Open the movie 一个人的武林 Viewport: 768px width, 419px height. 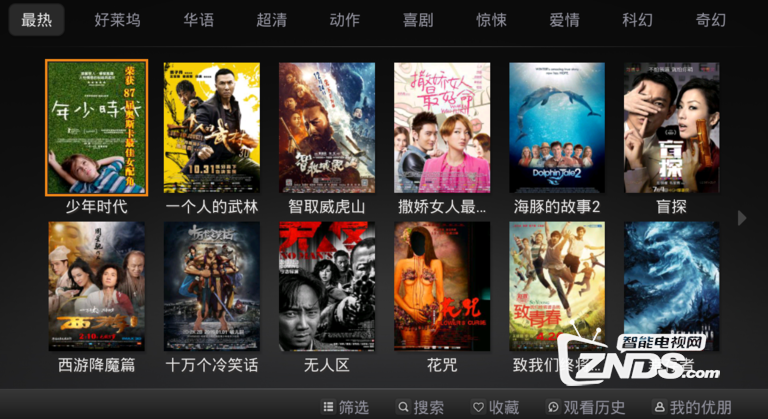click(211, 128)
